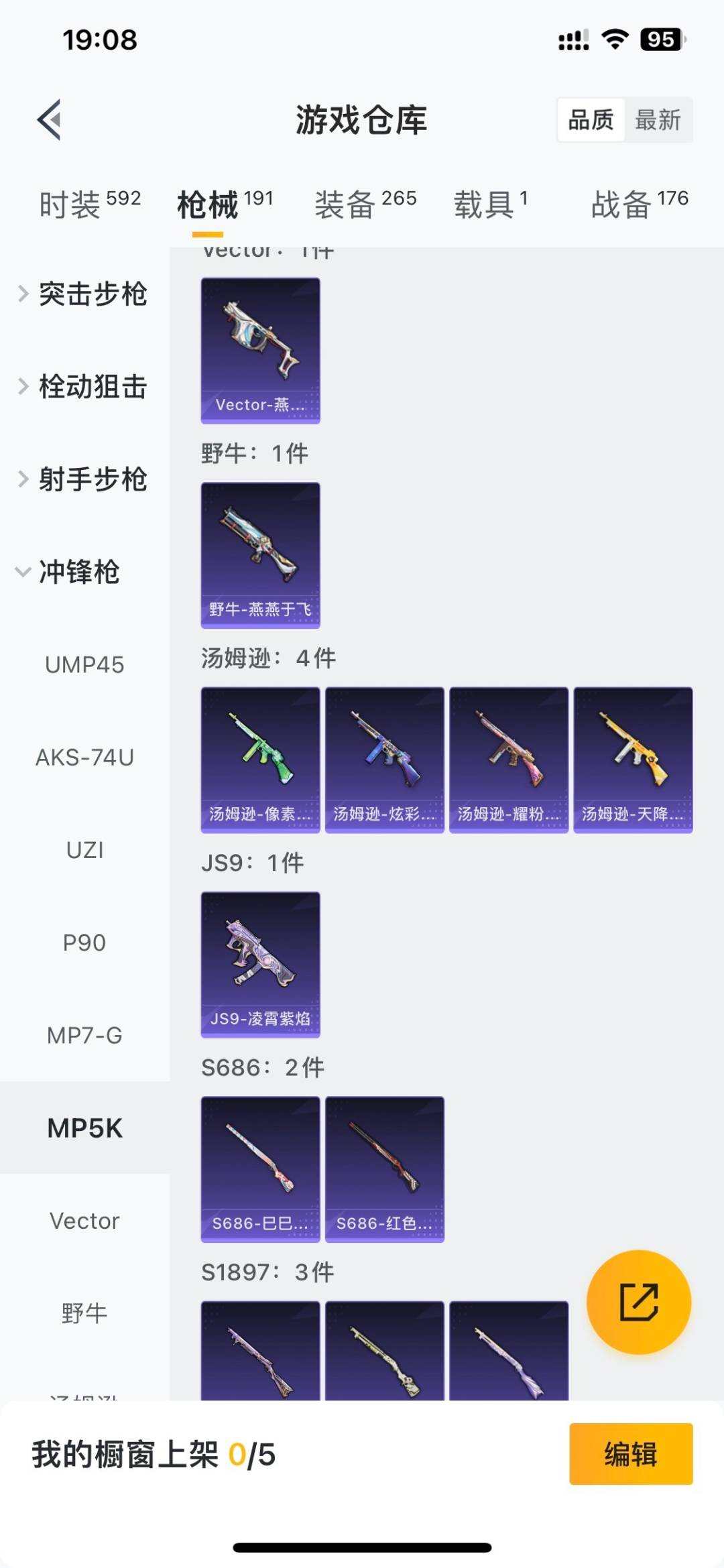Image resolution: width=724 pixels, height=1568 pixels.
Task: Open the orange share/export floating button
Action: [x=639, y=1301]
